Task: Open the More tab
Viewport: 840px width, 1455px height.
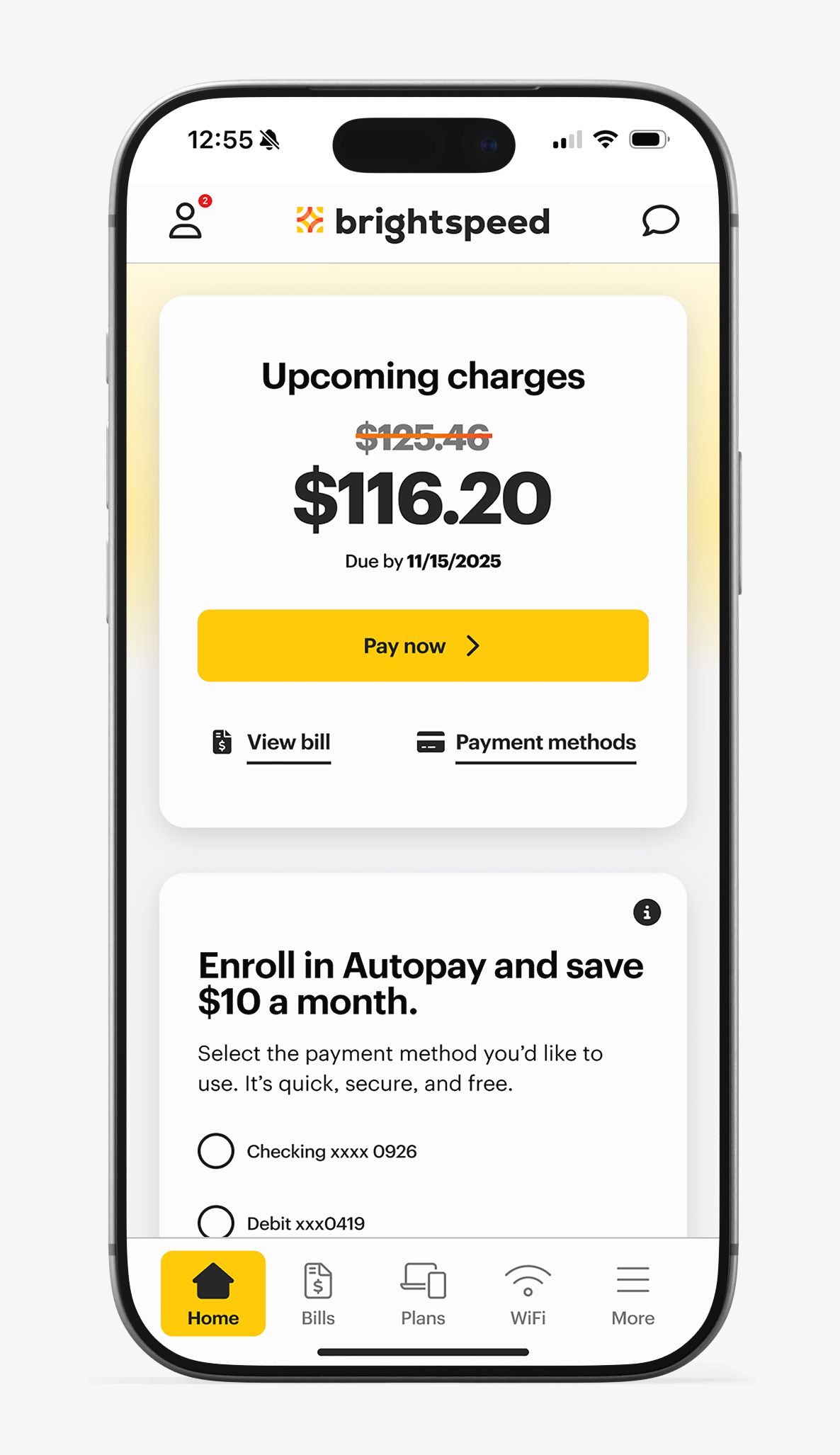Action: coord(632,1294)
